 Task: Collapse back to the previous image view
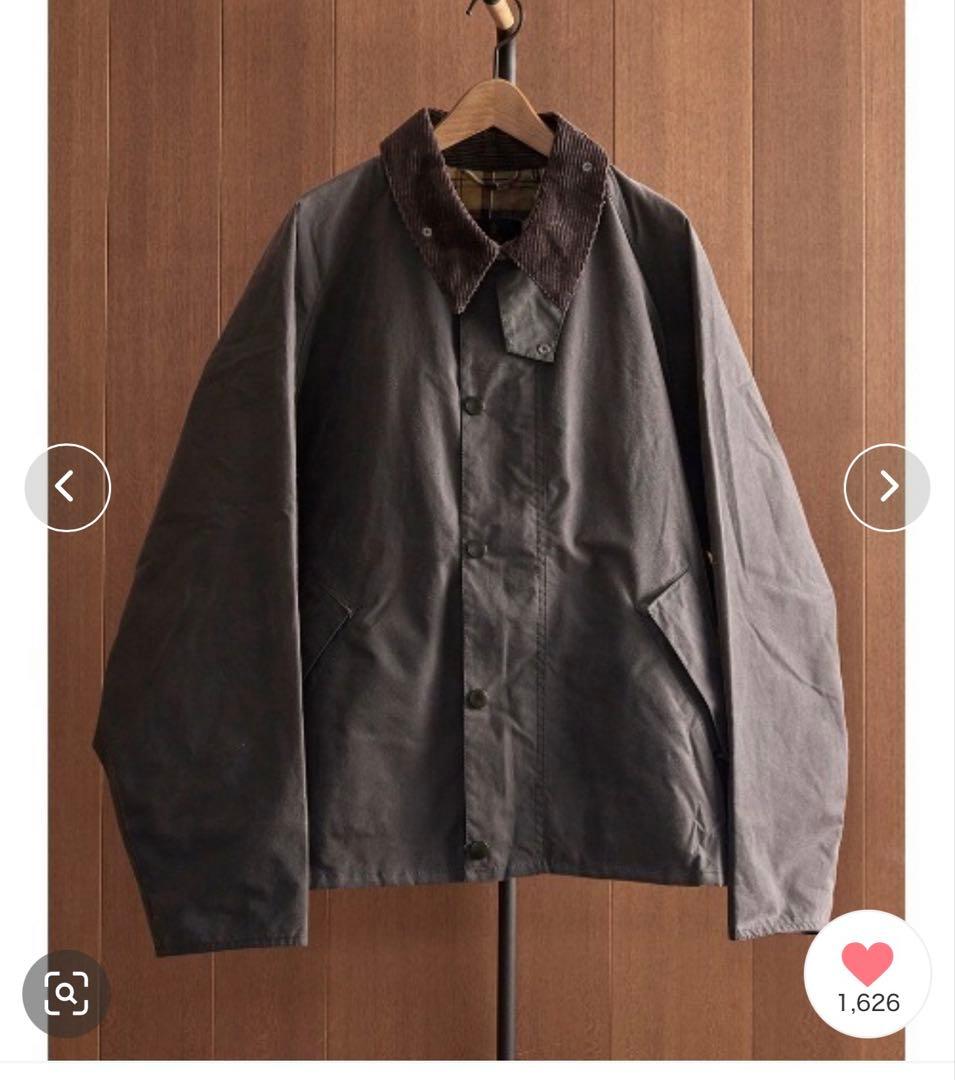(67, 486)
